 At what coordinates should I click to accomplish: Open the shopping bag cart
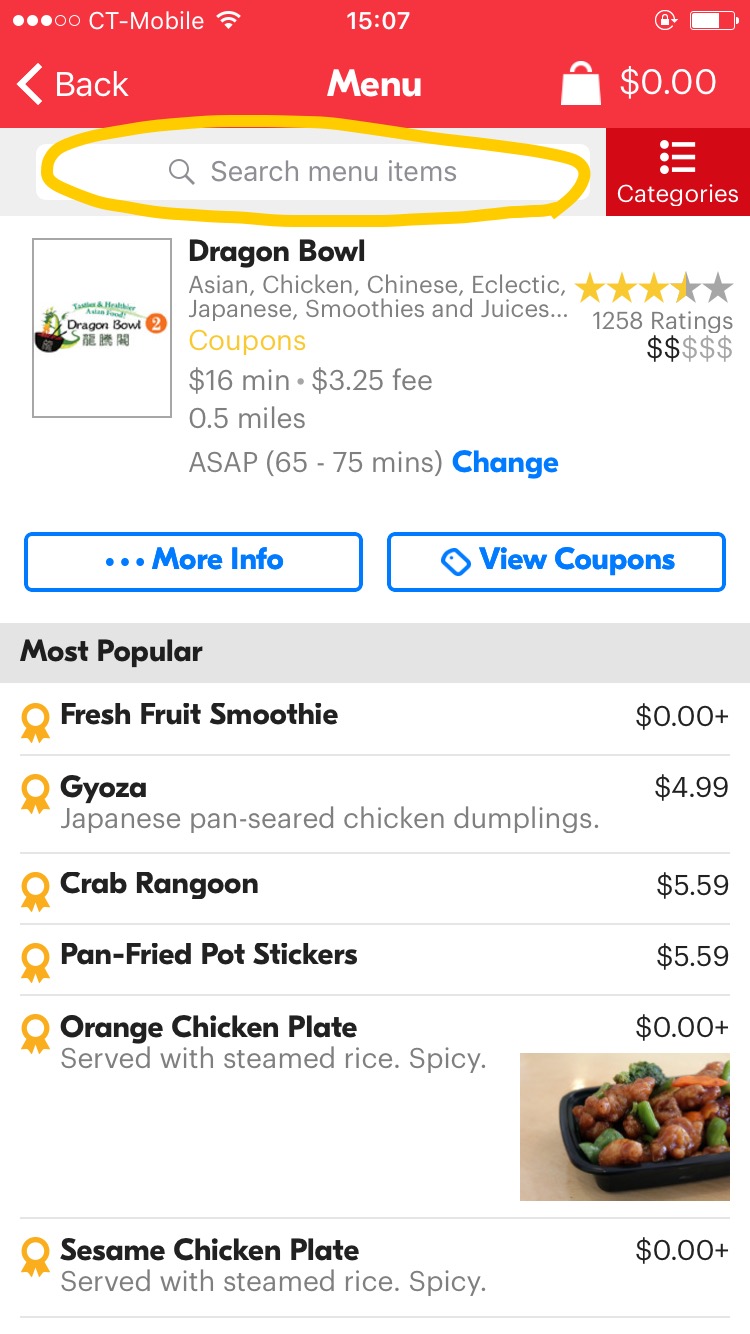click(638, 83)
